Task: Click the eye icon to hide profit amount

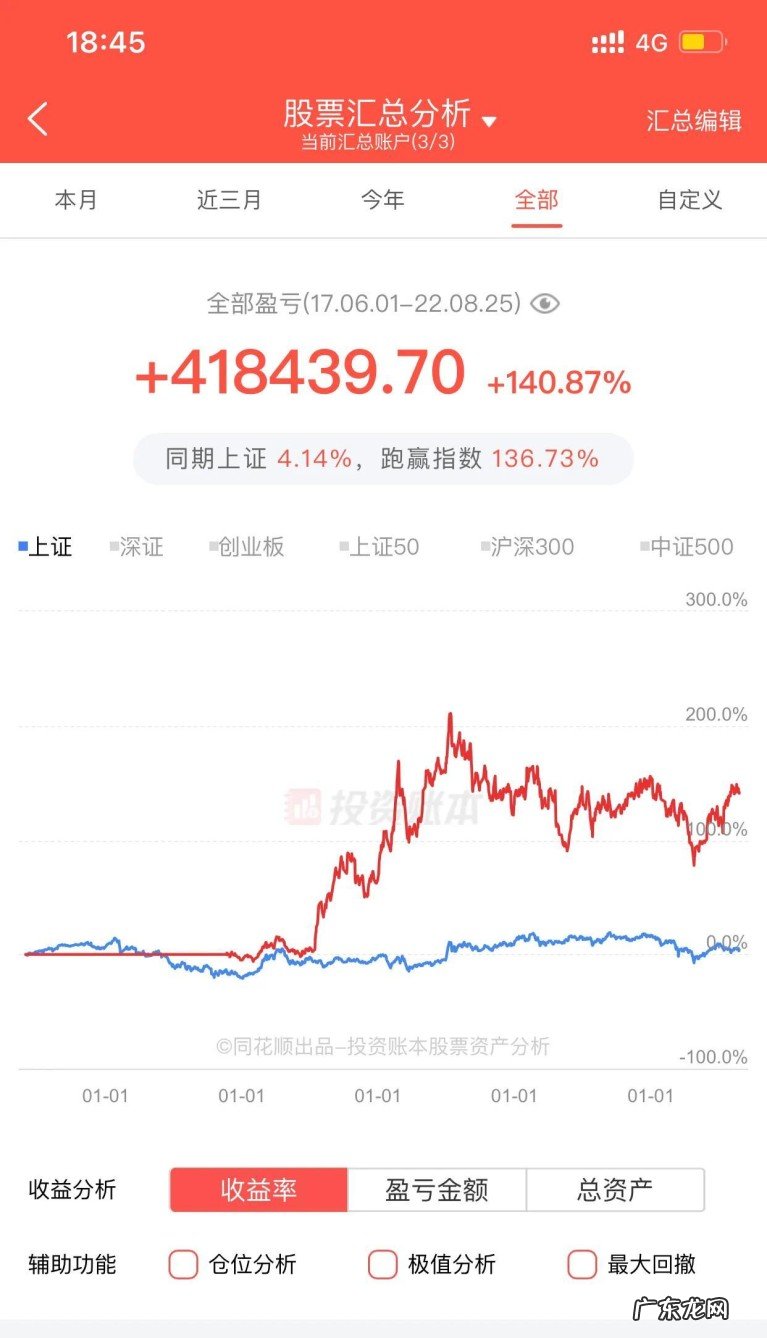Action: click(543, 303)
